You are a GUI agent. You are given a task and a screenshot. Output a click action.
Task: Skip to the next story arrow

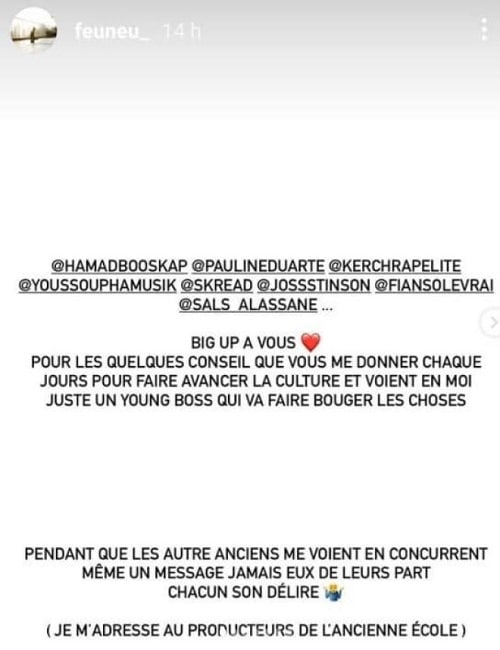[491, 322]
